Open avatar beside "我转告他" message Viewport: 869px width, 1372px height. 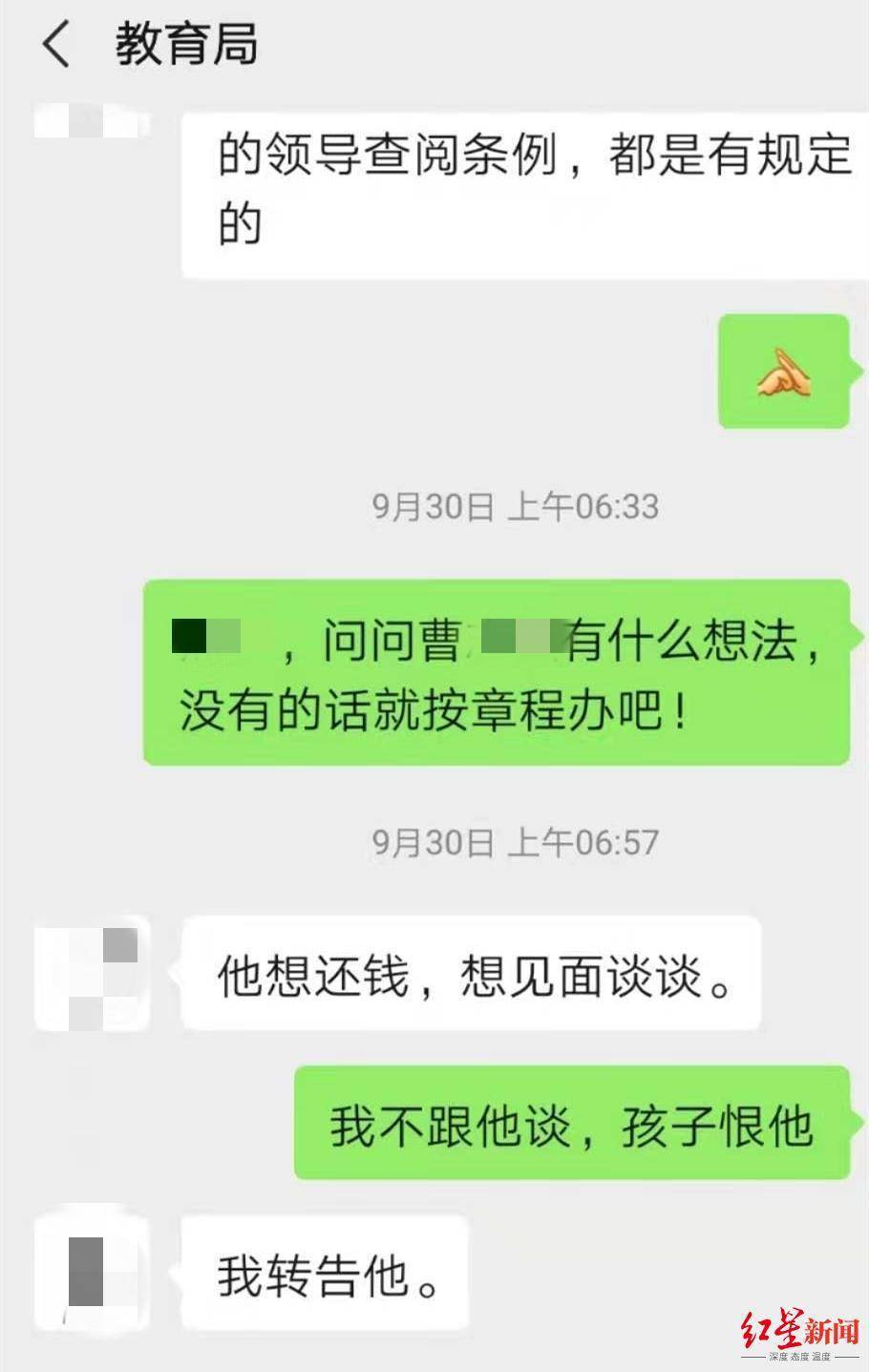tap(93, 1272)
